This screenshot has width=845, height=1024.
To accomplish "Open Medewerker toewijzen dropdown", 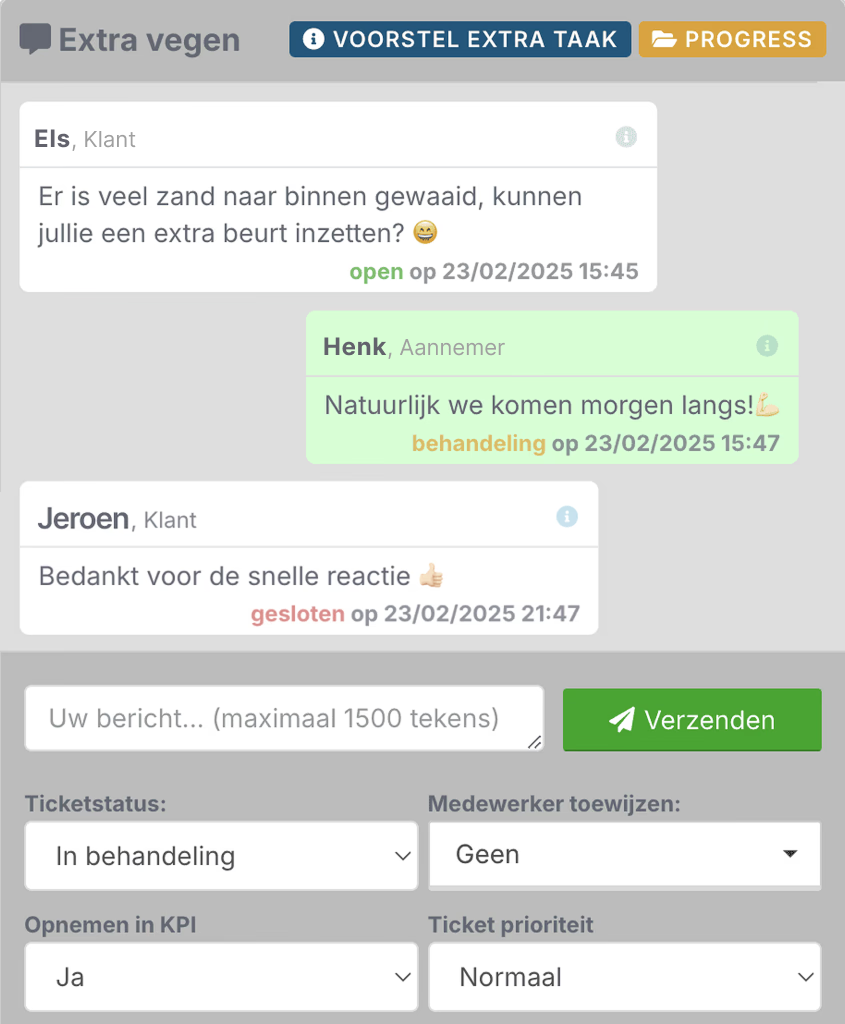I will point(624,855).
